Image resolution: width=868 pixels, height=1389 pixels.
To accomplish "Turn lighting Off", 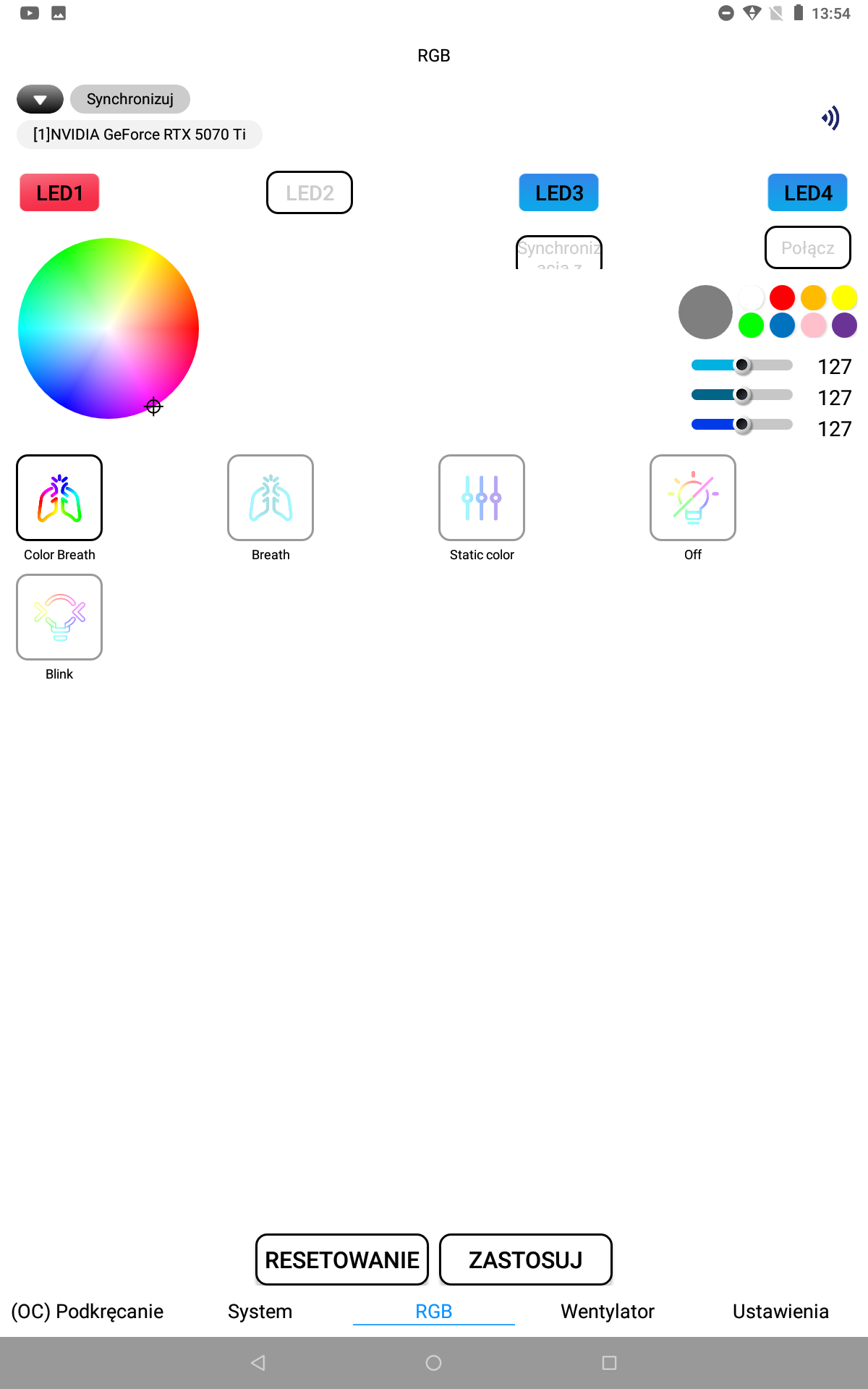I will 693,498.
